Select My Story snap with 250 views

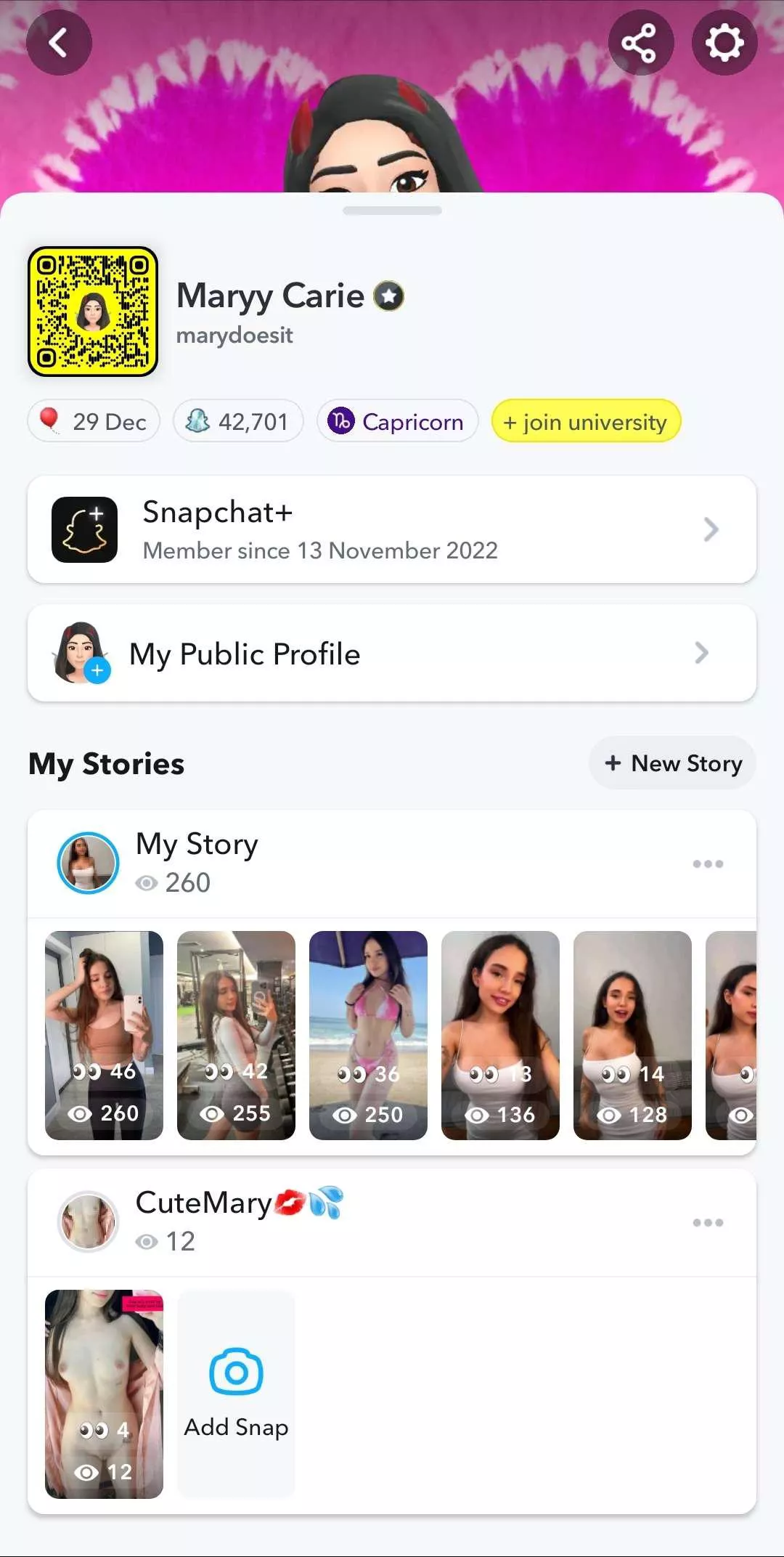click(368, 1035)
